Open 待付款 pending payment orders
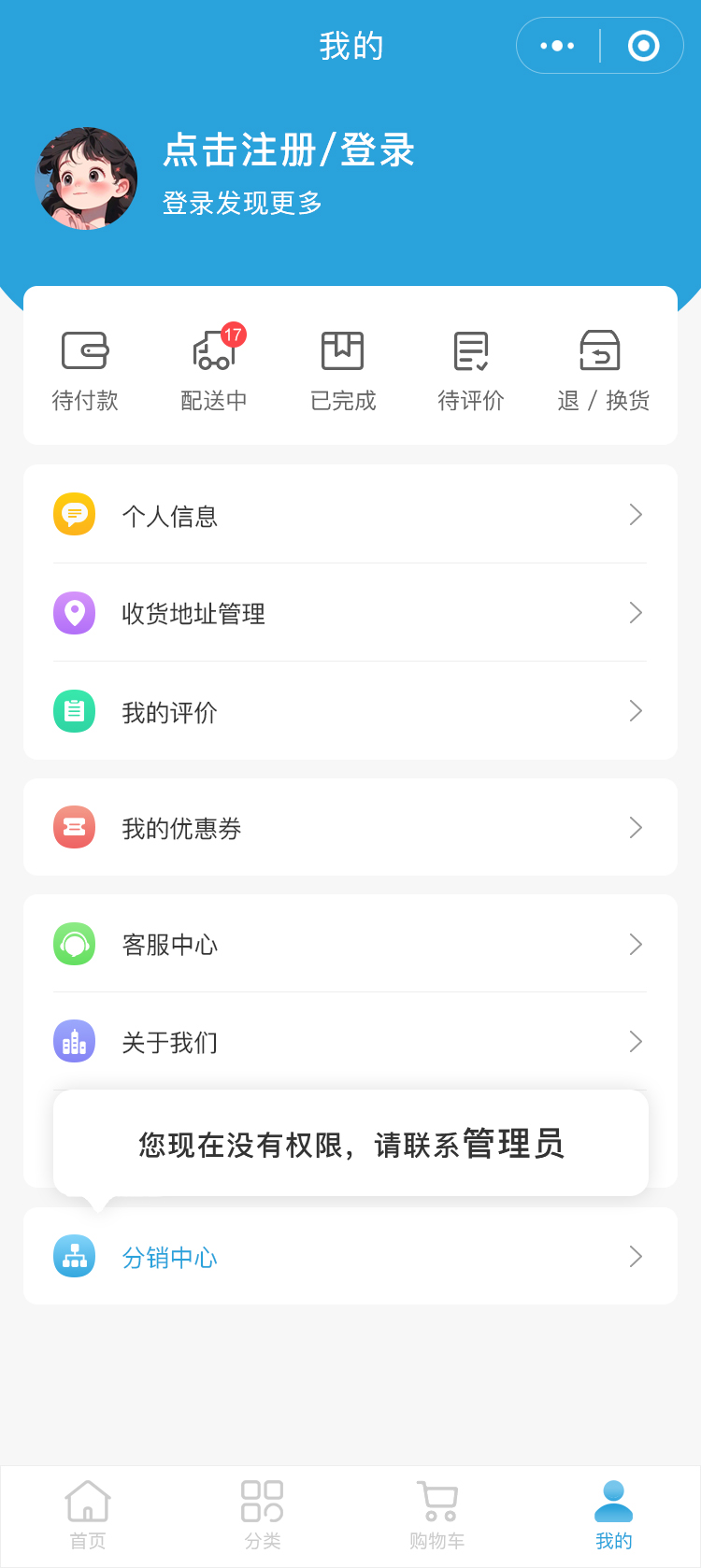 pyautogui.click(x=85, y=370)
